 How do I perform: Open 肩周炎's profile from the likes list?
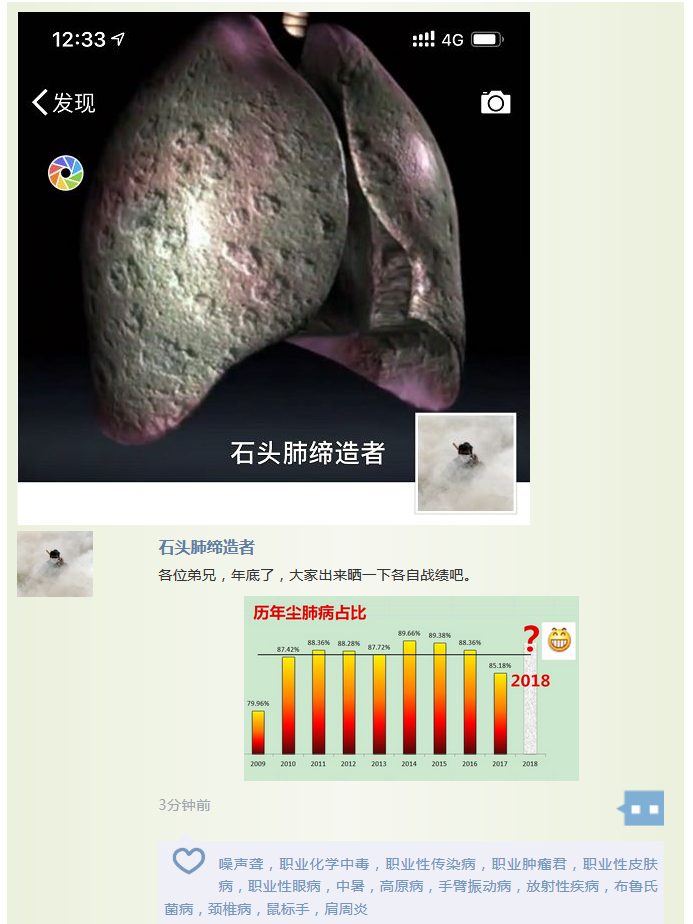[346, 909]
